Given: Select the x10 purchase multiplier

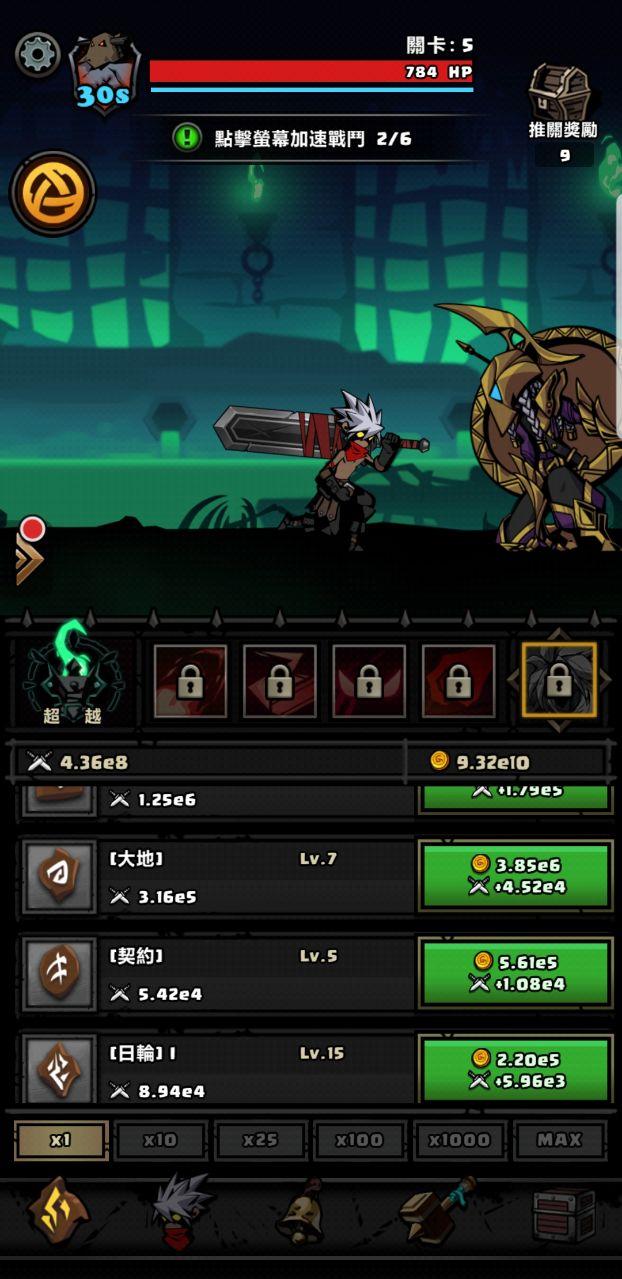Looking at the screenshot, I should coord(160,1140).
